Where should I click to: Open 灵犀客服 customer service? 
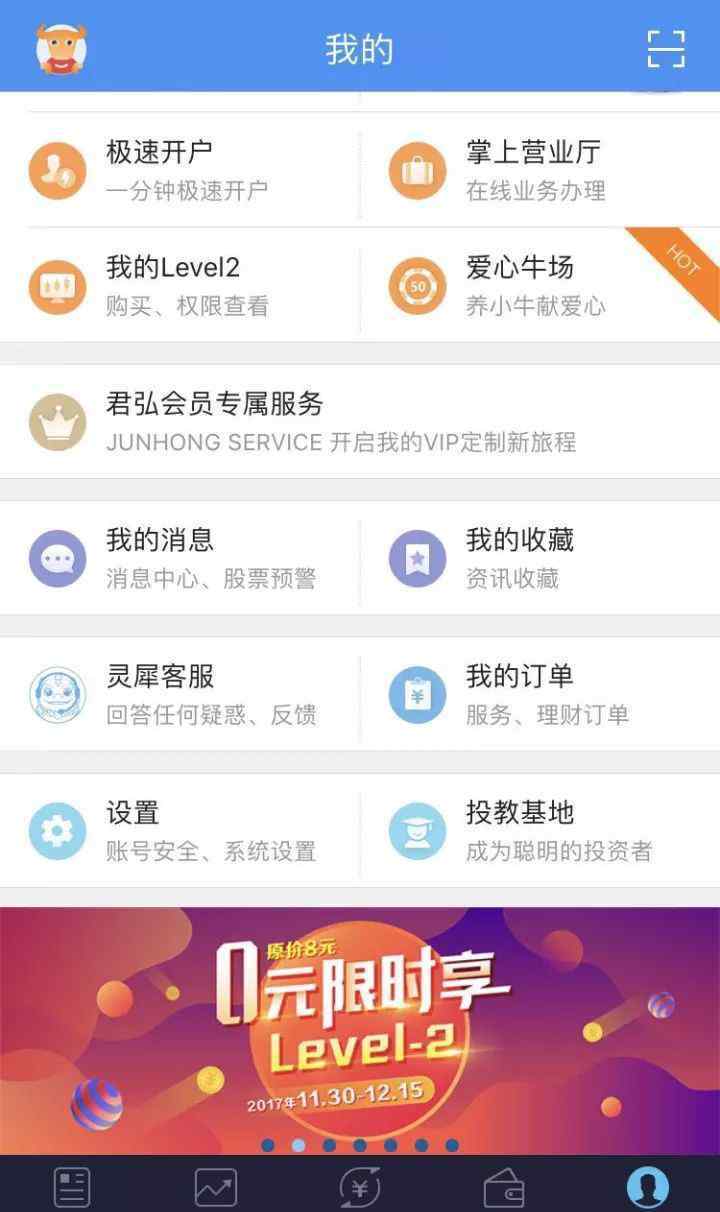tap(180, 694)
